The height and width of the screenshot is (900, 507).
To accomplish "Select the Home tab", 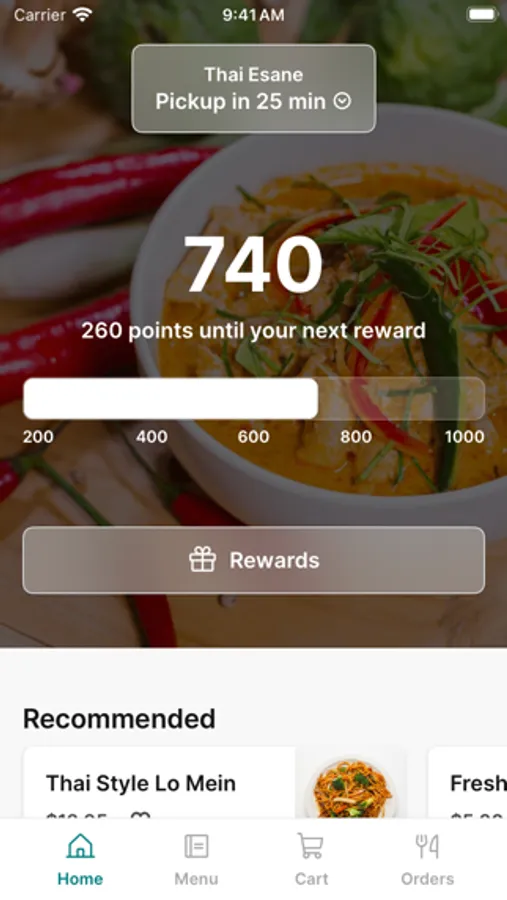I will 80,859.
